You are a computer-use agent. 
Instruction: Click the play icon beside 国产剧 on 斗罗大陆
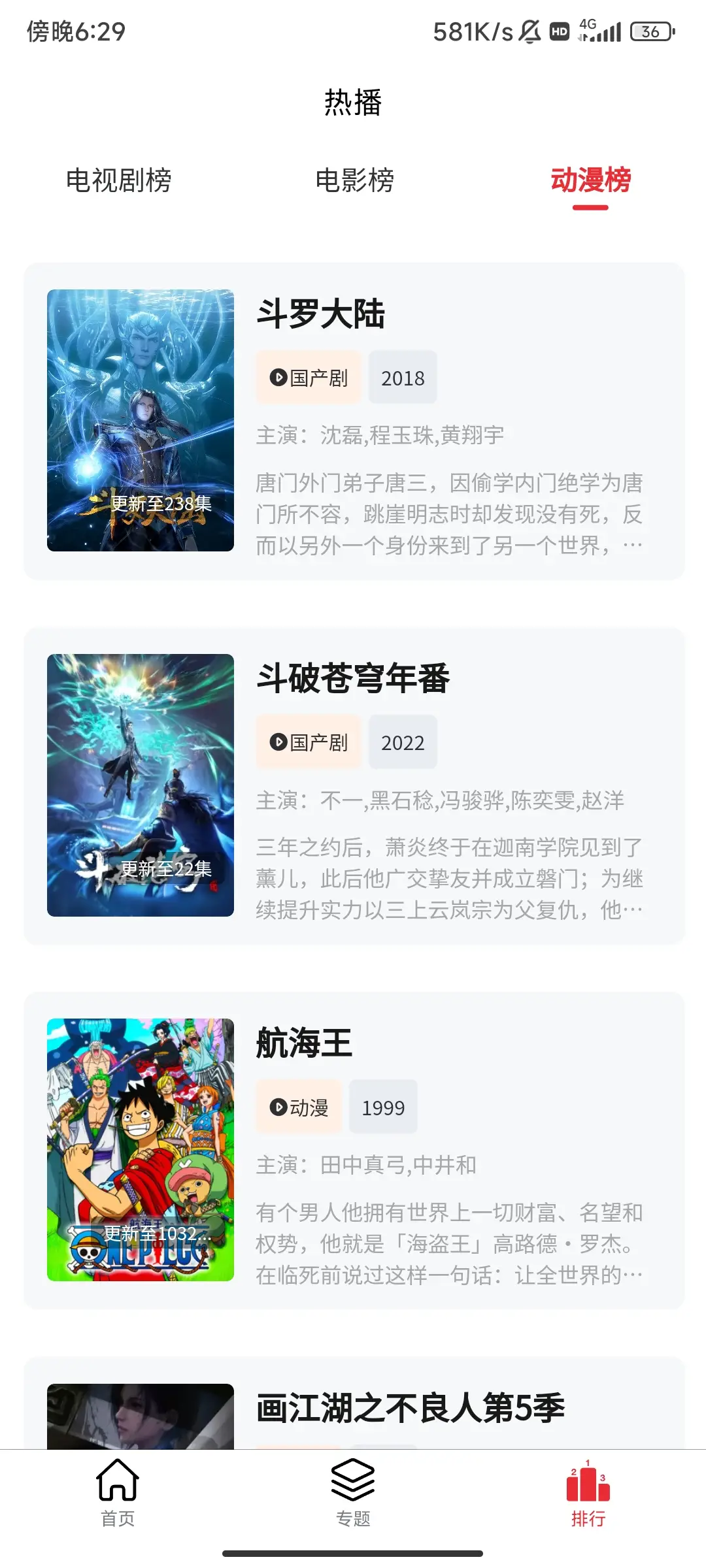pos(278,378)
